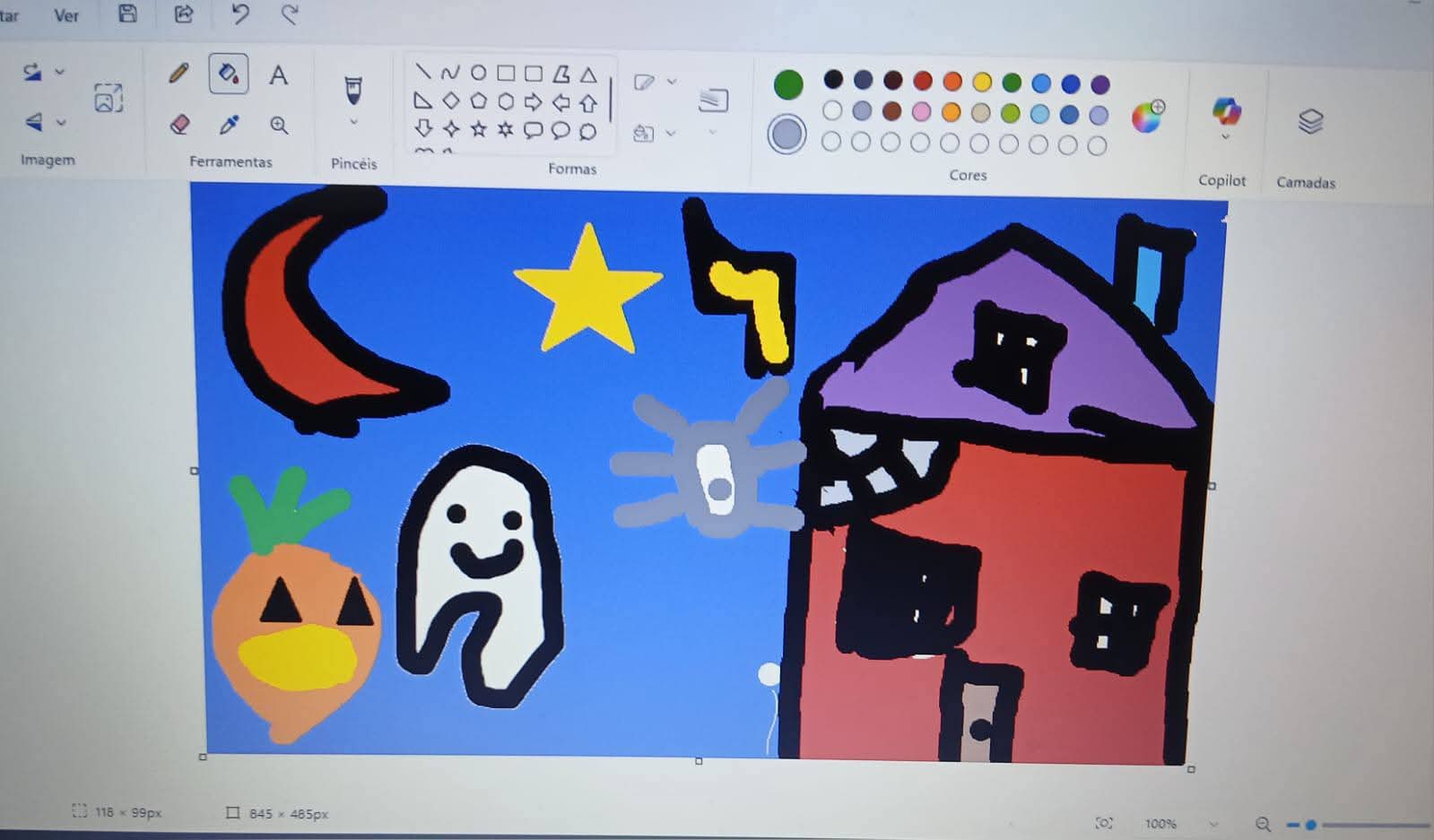The height and width of the screenshot is (840, 1434).
Task: Open the Ver menu
Action: tap(66, 15)
